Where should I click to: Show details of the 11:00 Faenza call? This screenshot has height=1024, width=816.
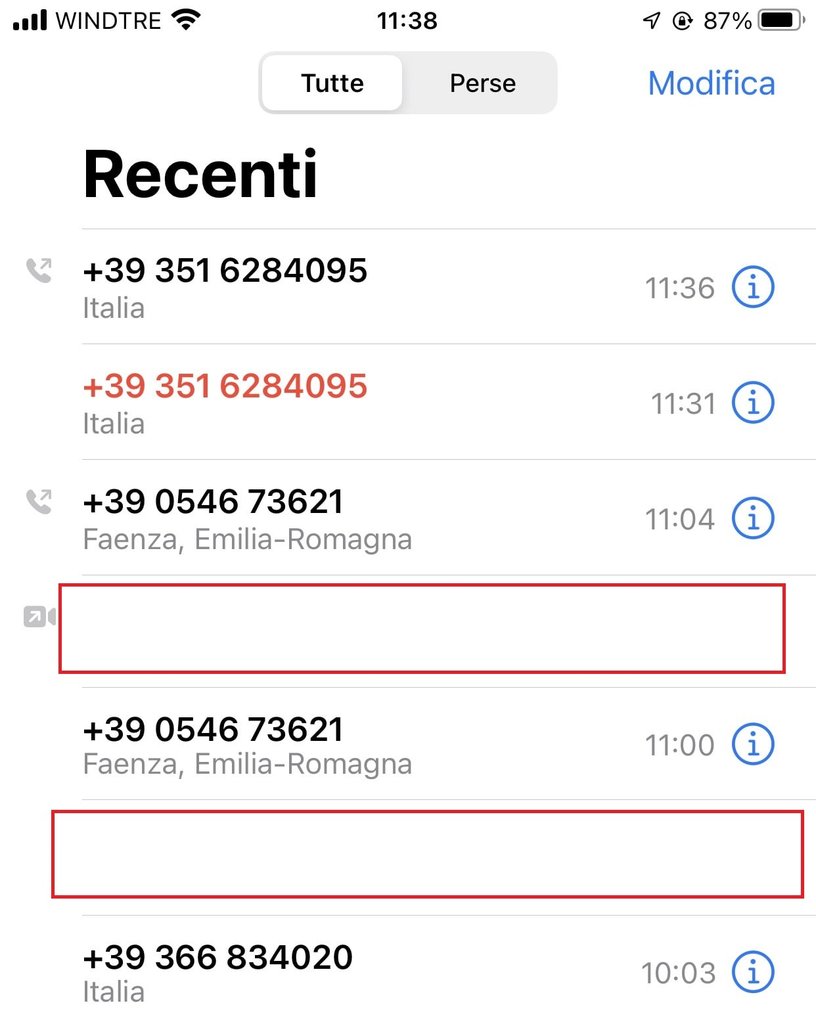(x=753, y=744)
